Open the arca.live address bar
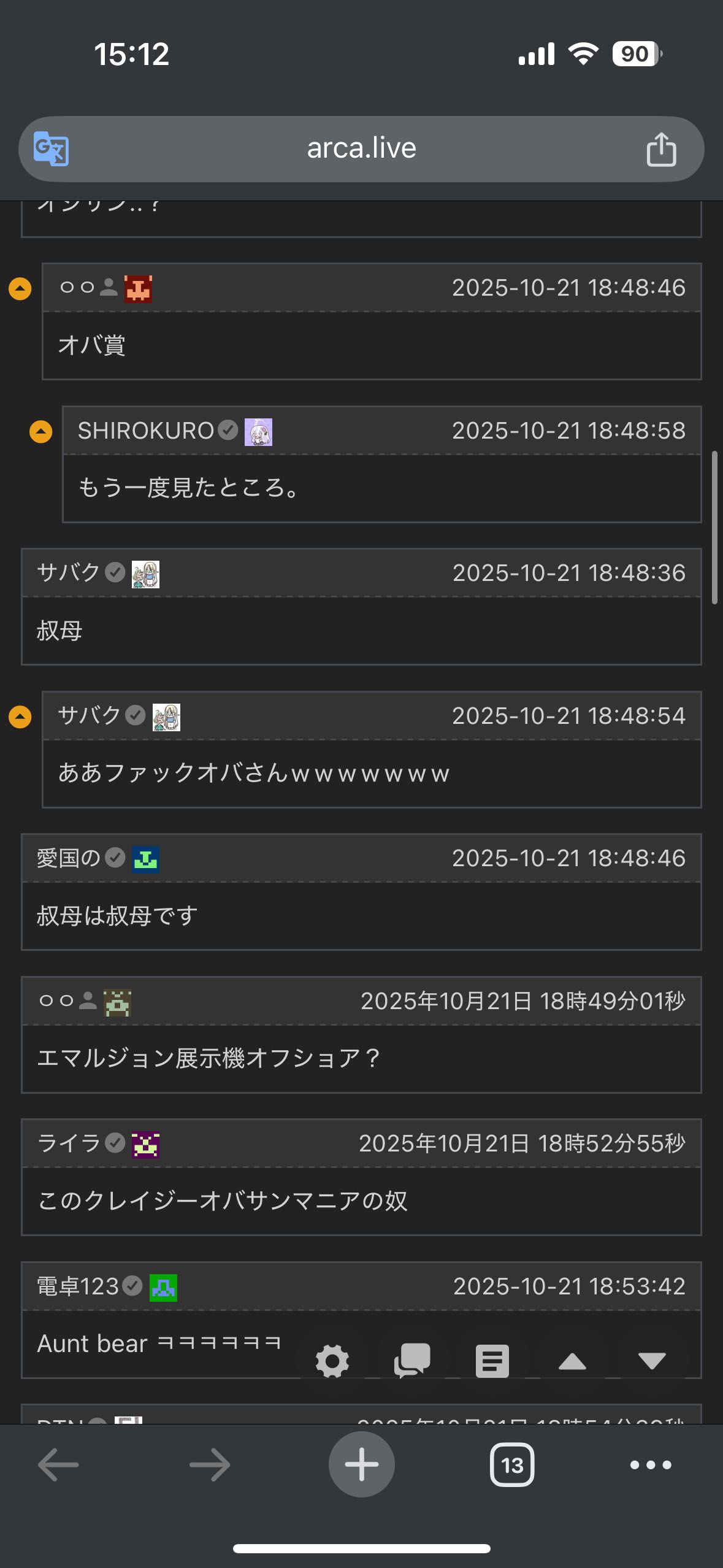Screen dimensions: 723x1568 point(361,148)
